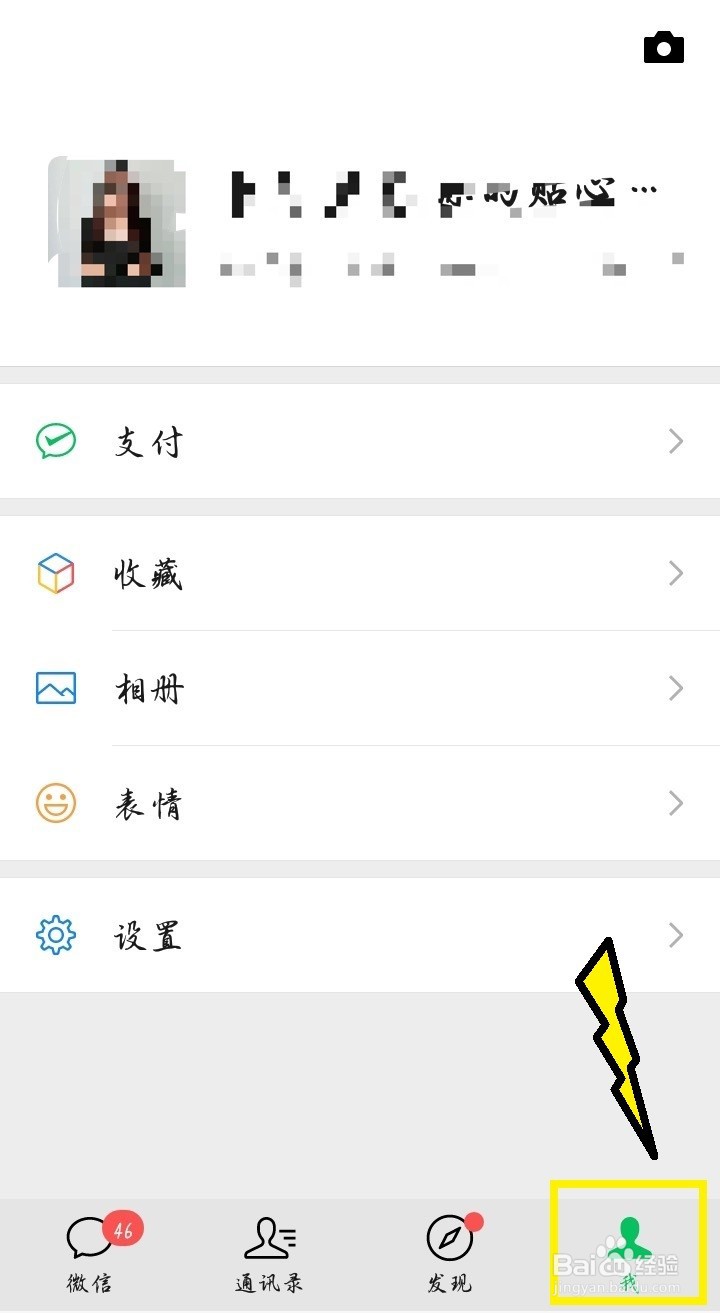The height and width of the screenshot is (1313, 720).
Task: Tap the chat bubble icon of 微信 tab
Action: 88,1237
